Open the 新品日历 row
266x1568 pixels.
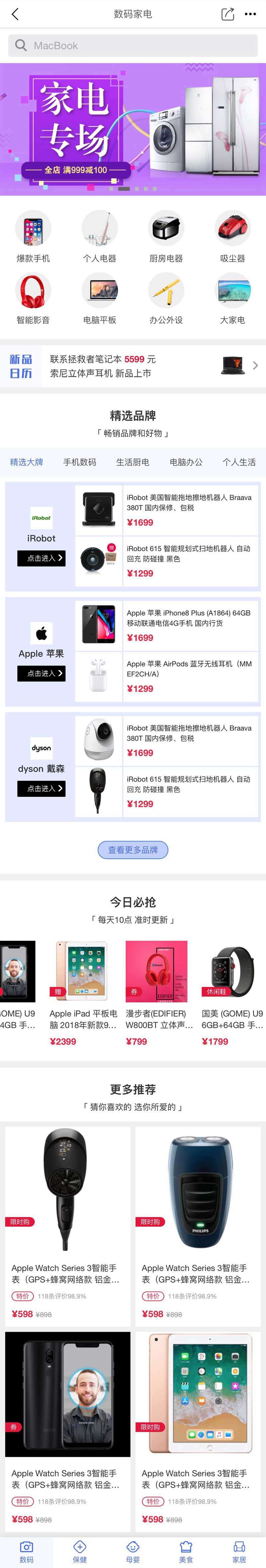tap(133, 366)
